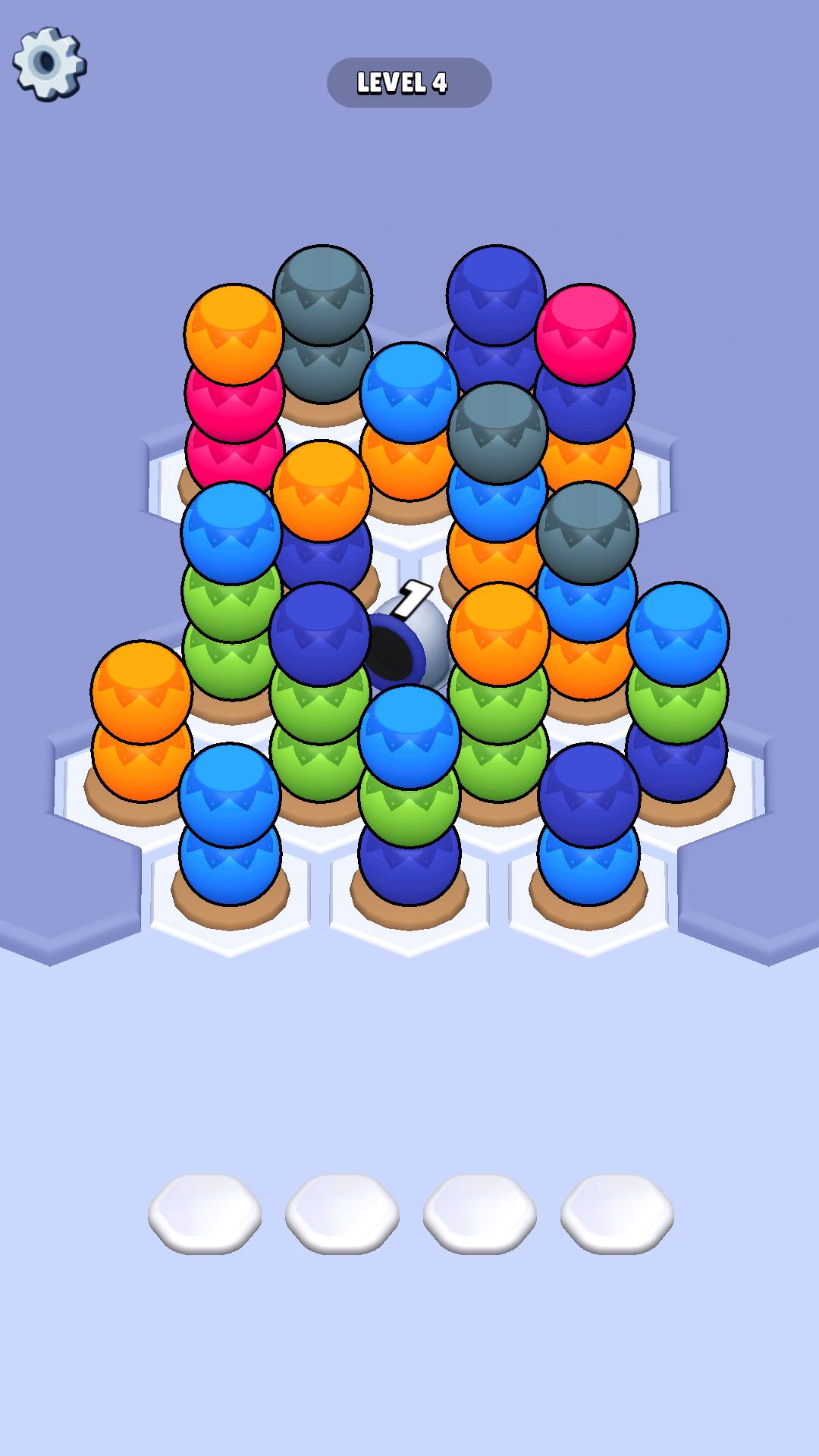Viewport: 819px width, 1456px height.
Task: Open the settings gear
Action: [x=49, y=63]
